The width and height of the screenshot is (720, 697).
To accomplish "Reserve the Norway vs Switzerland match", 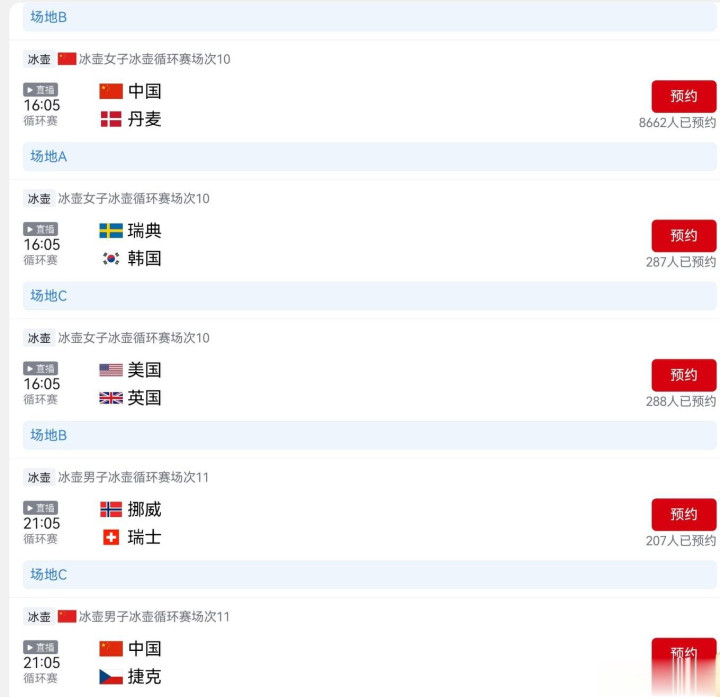I will coord(683,514).
